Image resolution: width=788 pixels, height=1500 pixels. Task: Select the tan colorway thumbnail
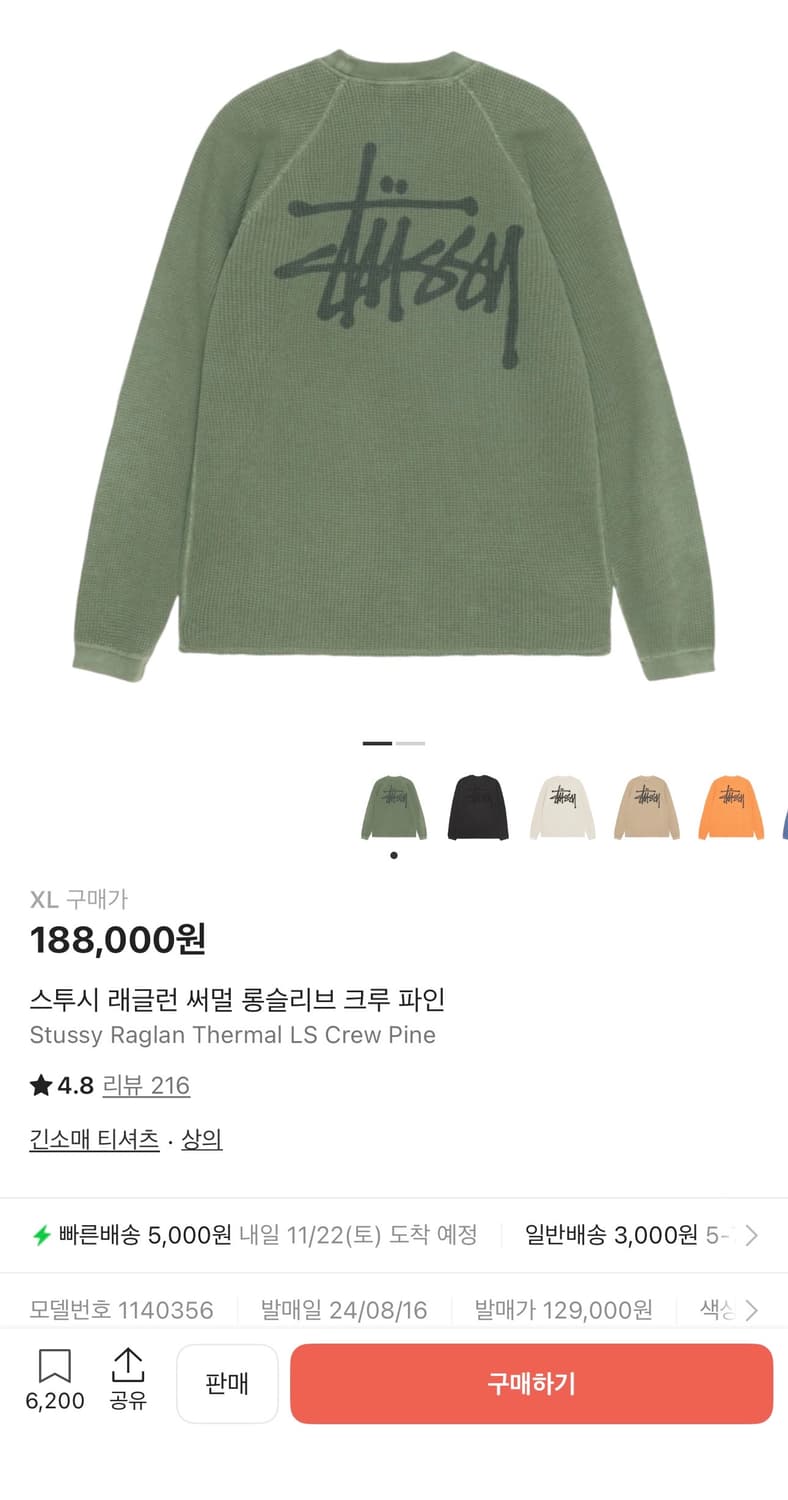(646, 805)
